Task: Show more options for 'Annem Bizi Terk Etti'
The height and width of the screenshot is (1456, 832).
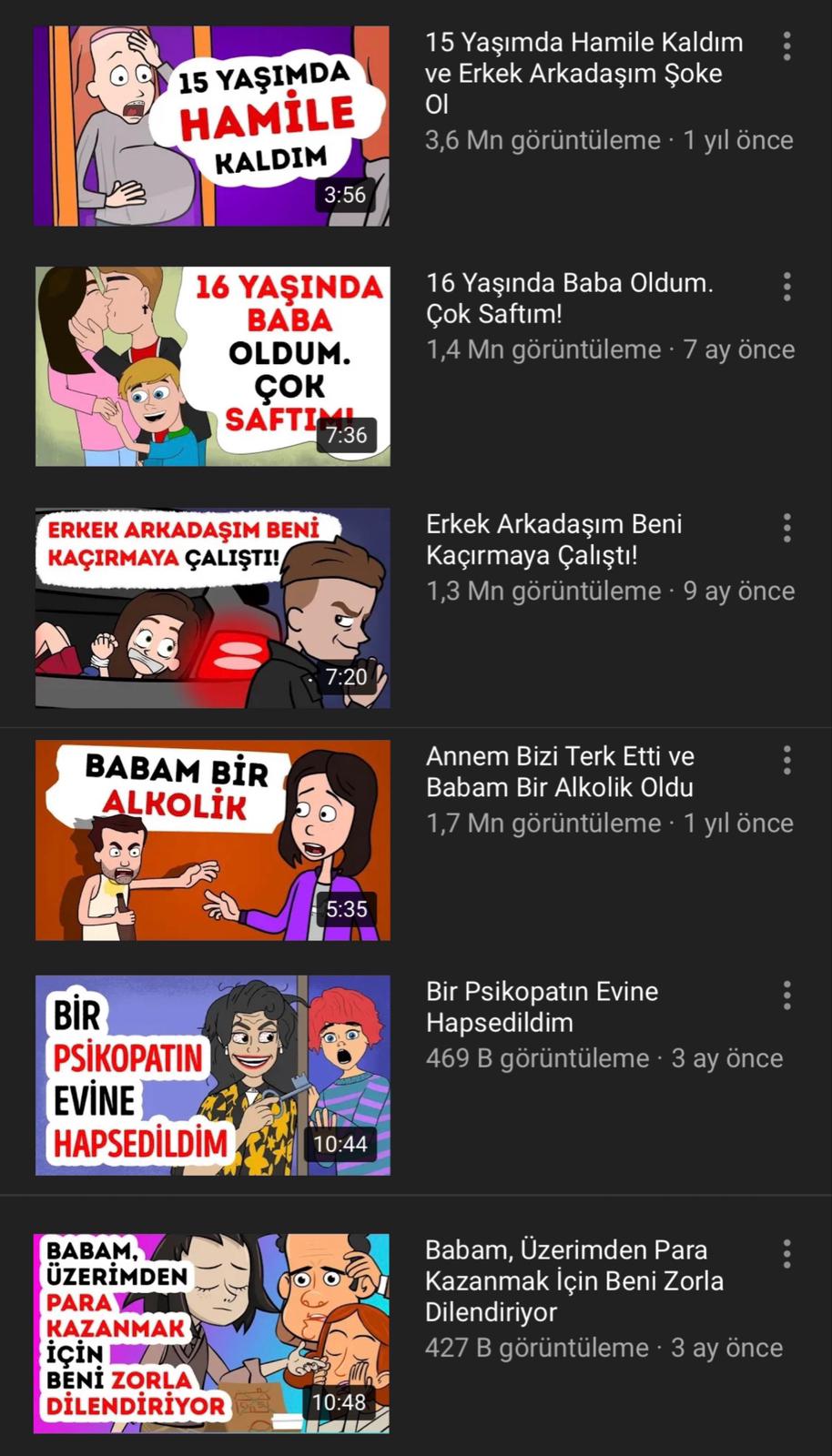Action: point(786,760)
